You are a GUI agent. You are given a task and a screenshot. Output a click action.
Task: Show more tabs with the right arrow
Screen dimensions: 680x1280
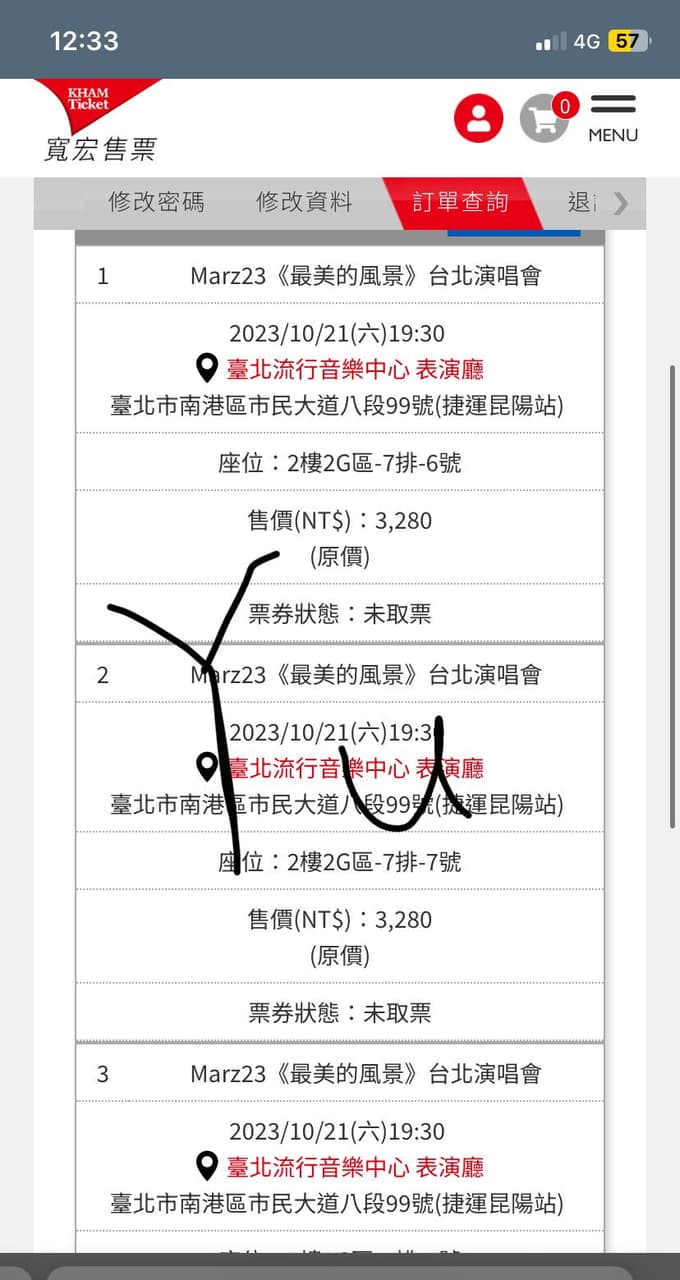point(621,203)
